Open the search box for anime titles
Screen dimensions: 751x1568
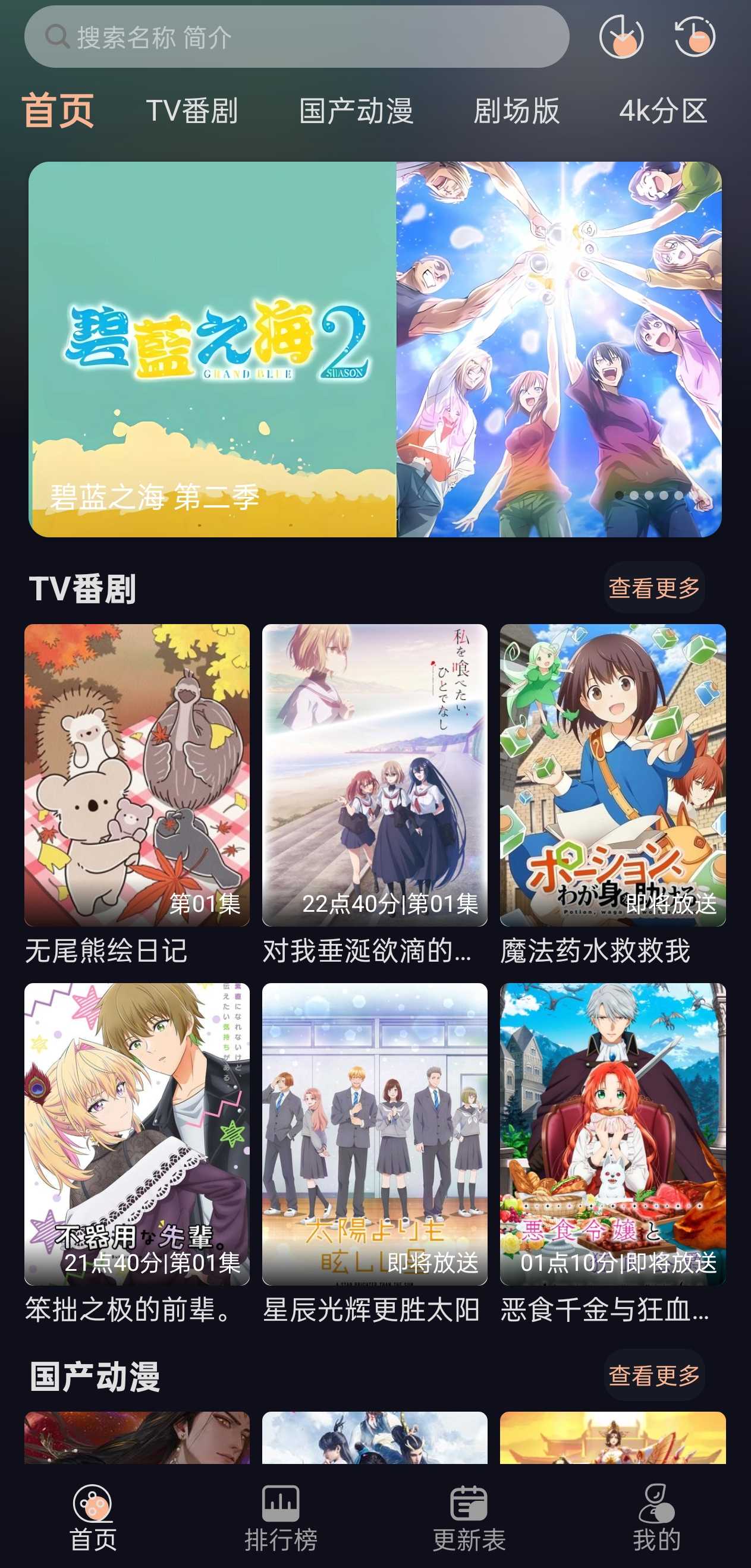297,37
